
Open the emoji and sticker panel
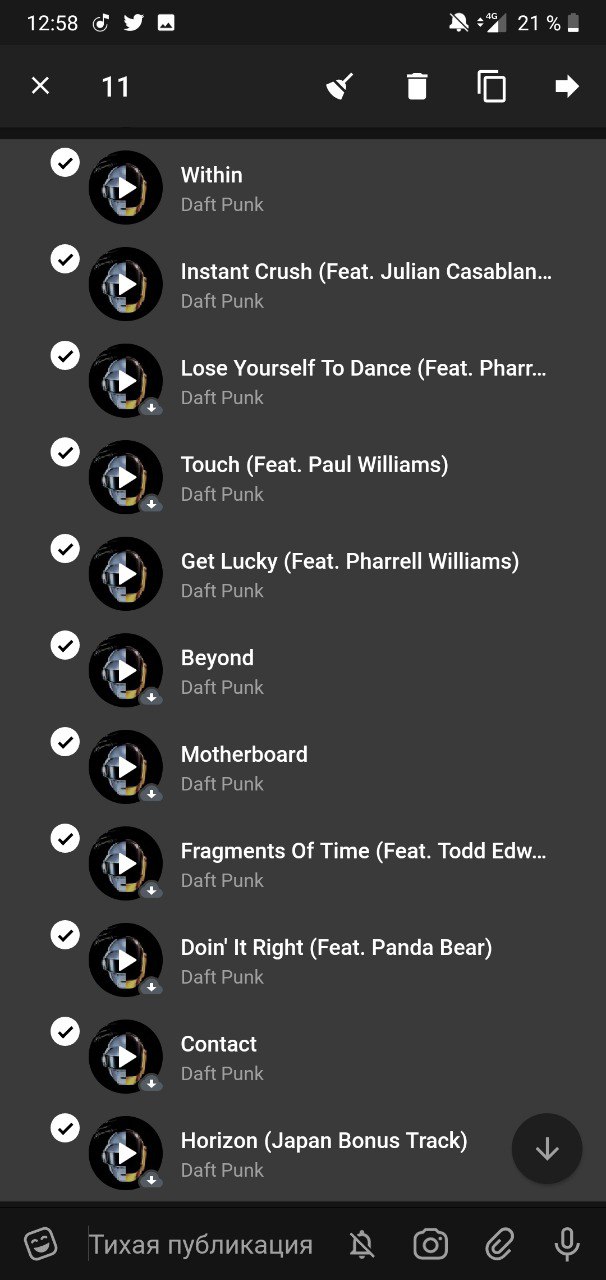coord(40,1244)
